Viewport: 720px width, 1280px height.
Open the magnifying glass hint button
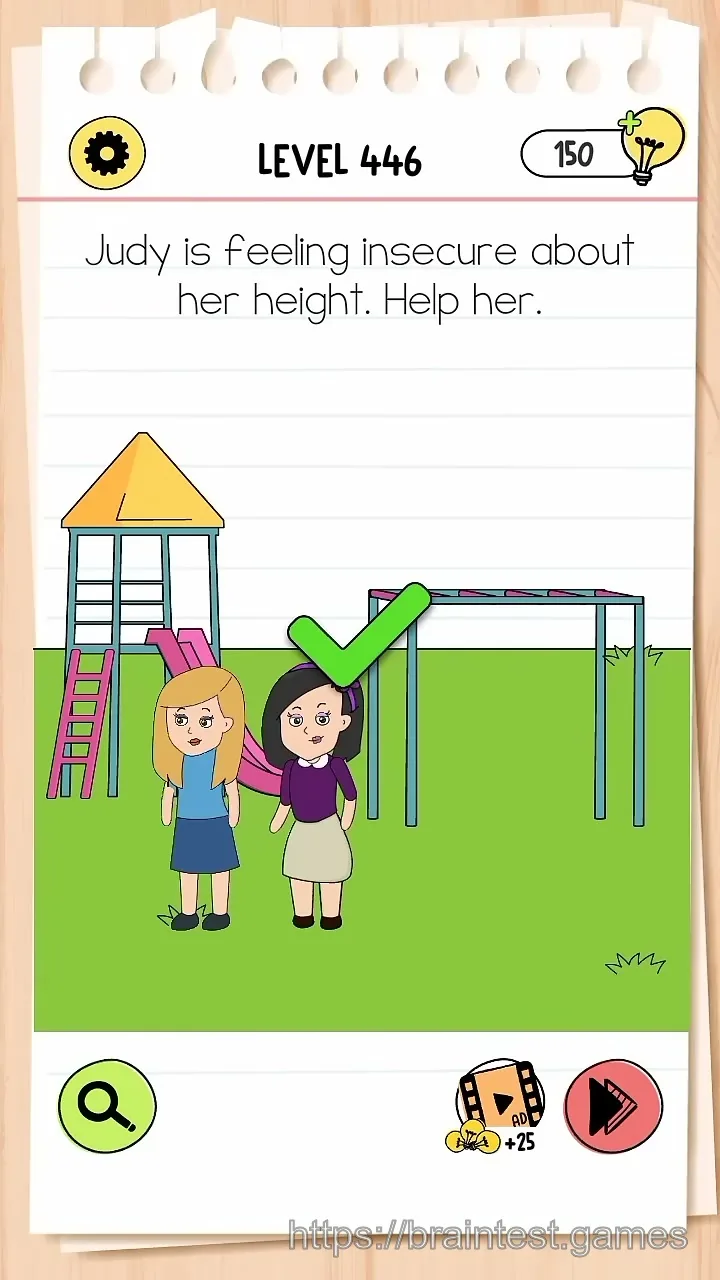coord(107,1106)
